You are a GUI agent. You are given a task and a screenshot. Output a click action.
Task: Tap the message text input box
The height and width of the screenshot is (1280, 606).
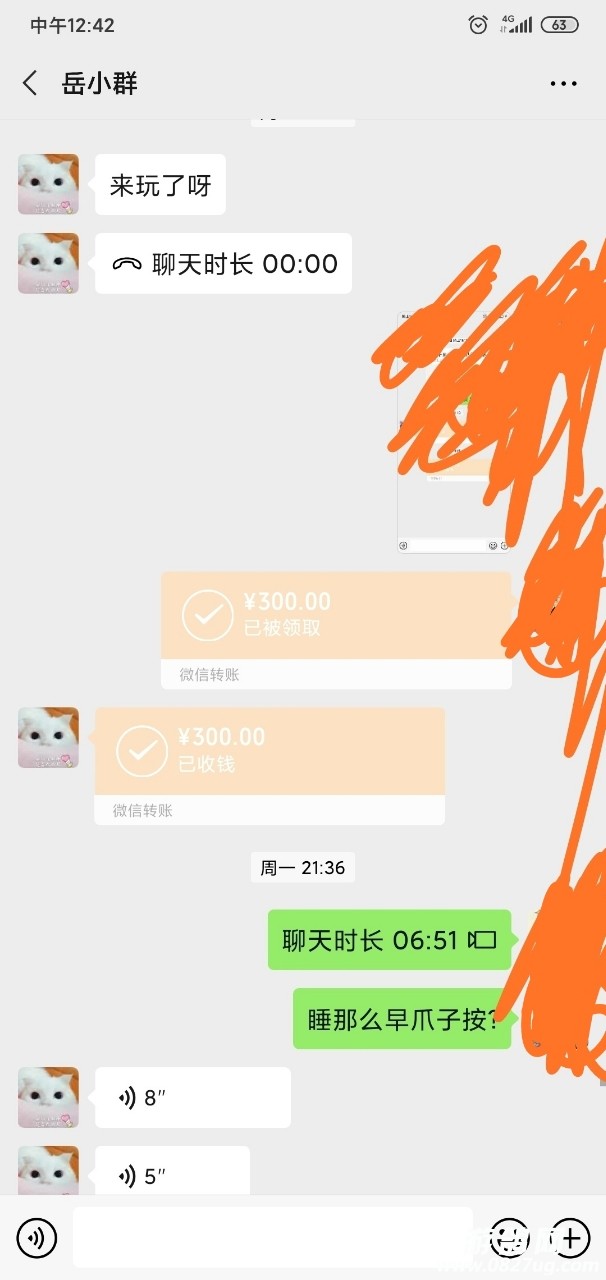point(272,1237)
